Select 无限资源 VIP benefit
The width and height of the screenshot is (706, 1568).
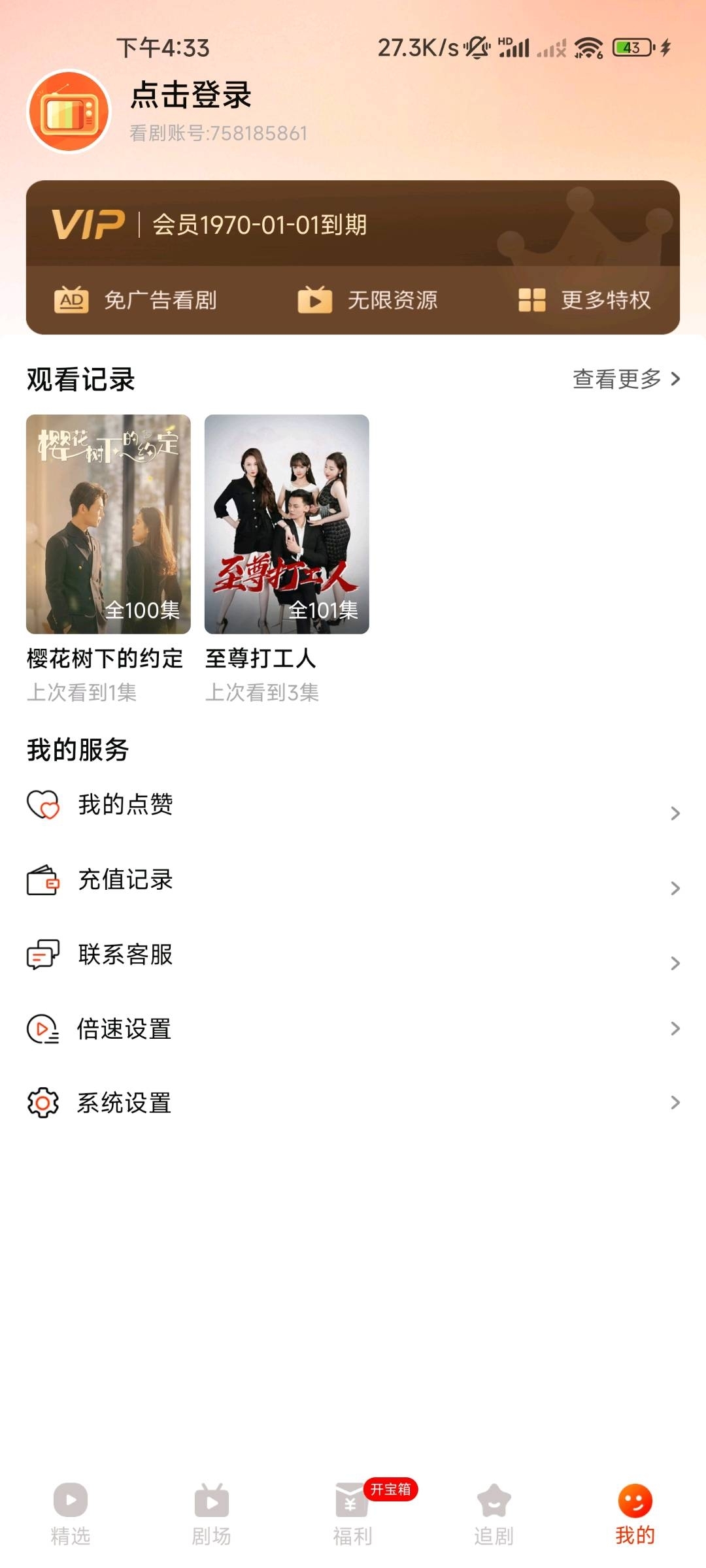tap(367, 300)
